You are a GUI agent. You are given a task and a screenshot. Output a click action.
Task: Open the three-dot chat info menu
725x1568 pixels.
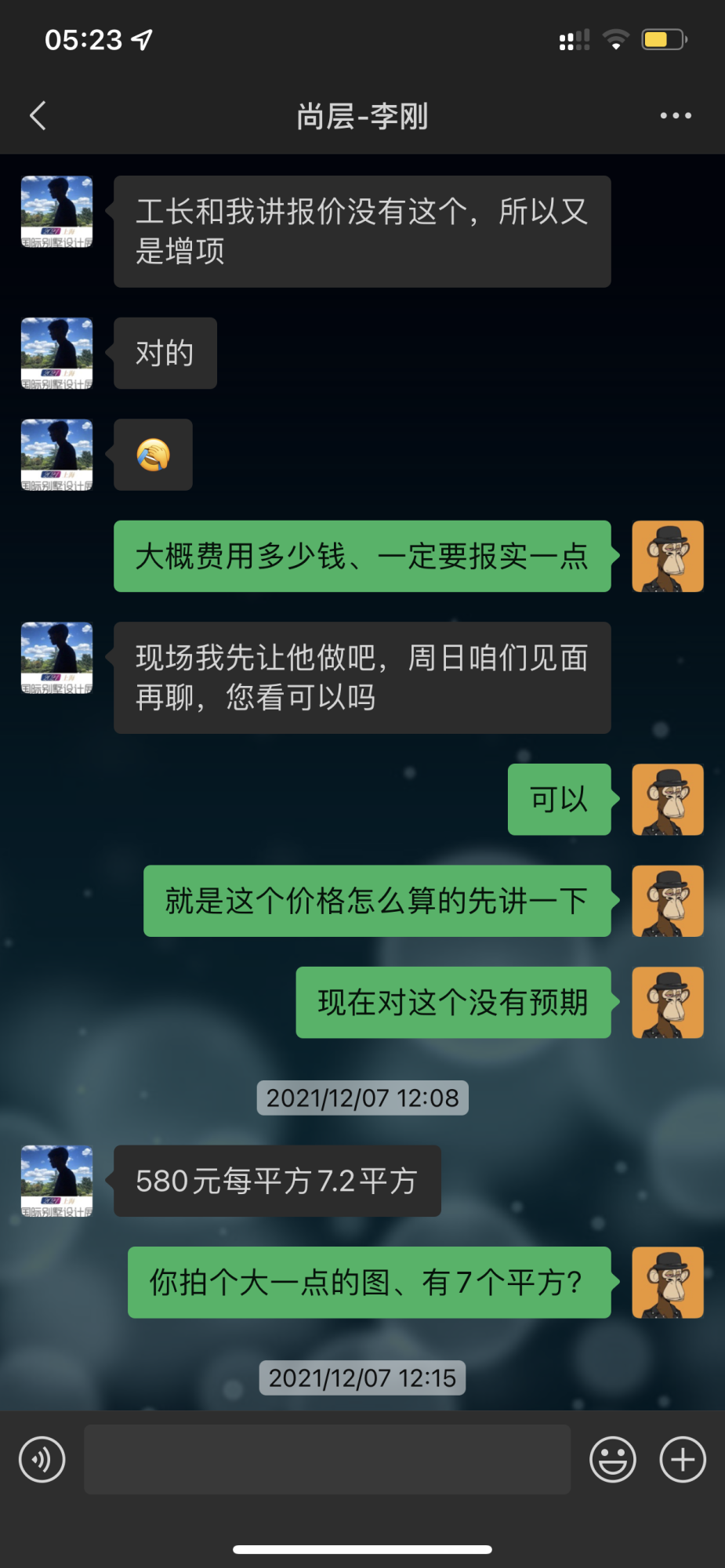coord(675,116)
